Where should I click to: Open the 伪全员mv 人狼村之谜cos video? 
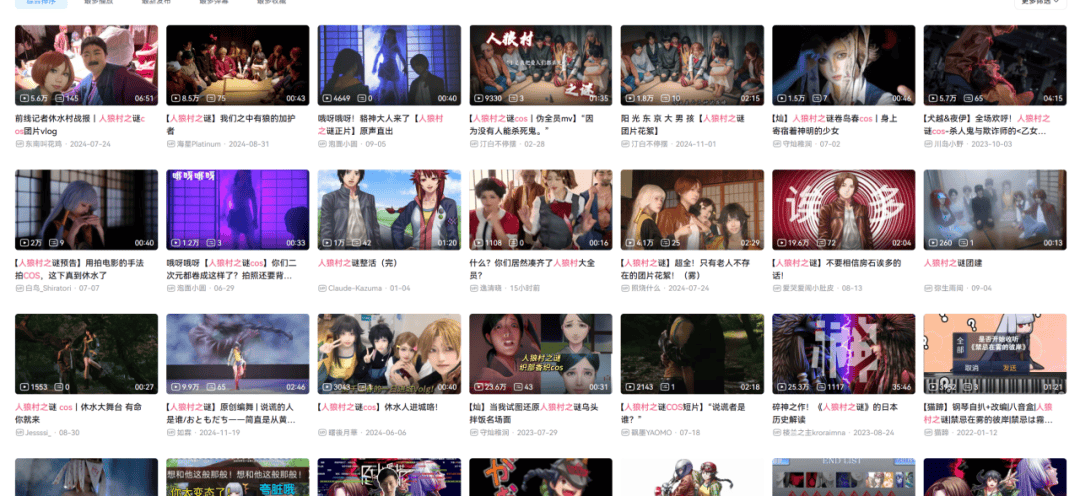click(540, 65)
